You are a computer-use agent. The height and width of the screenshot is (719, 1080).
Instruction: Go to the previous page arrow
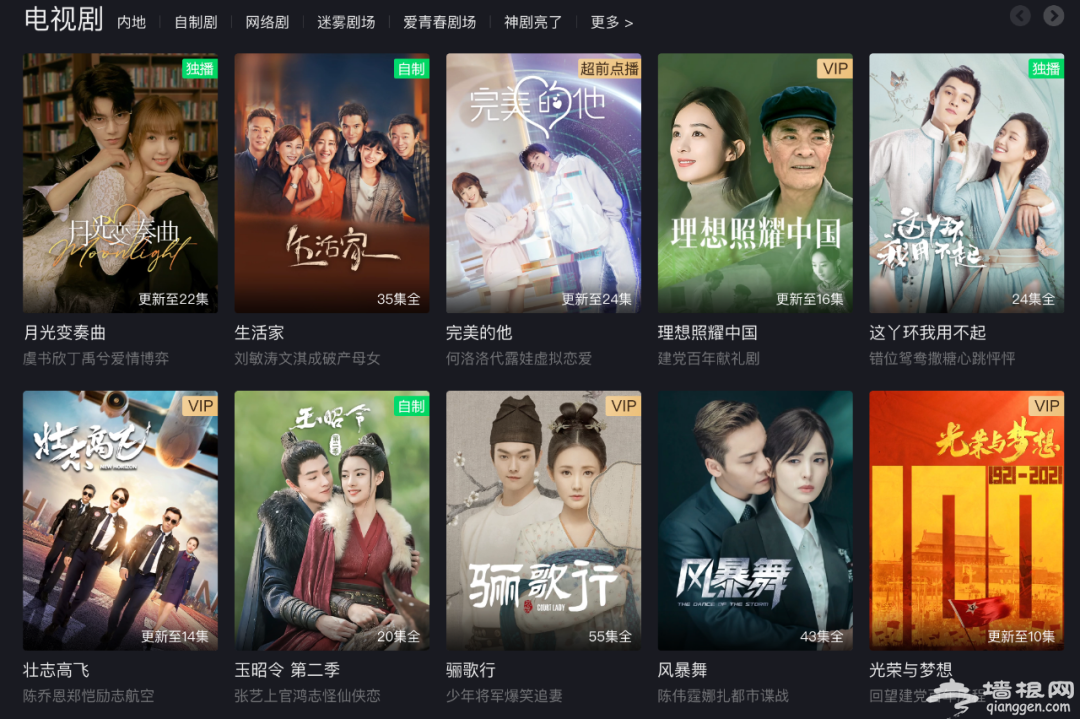1019,15
